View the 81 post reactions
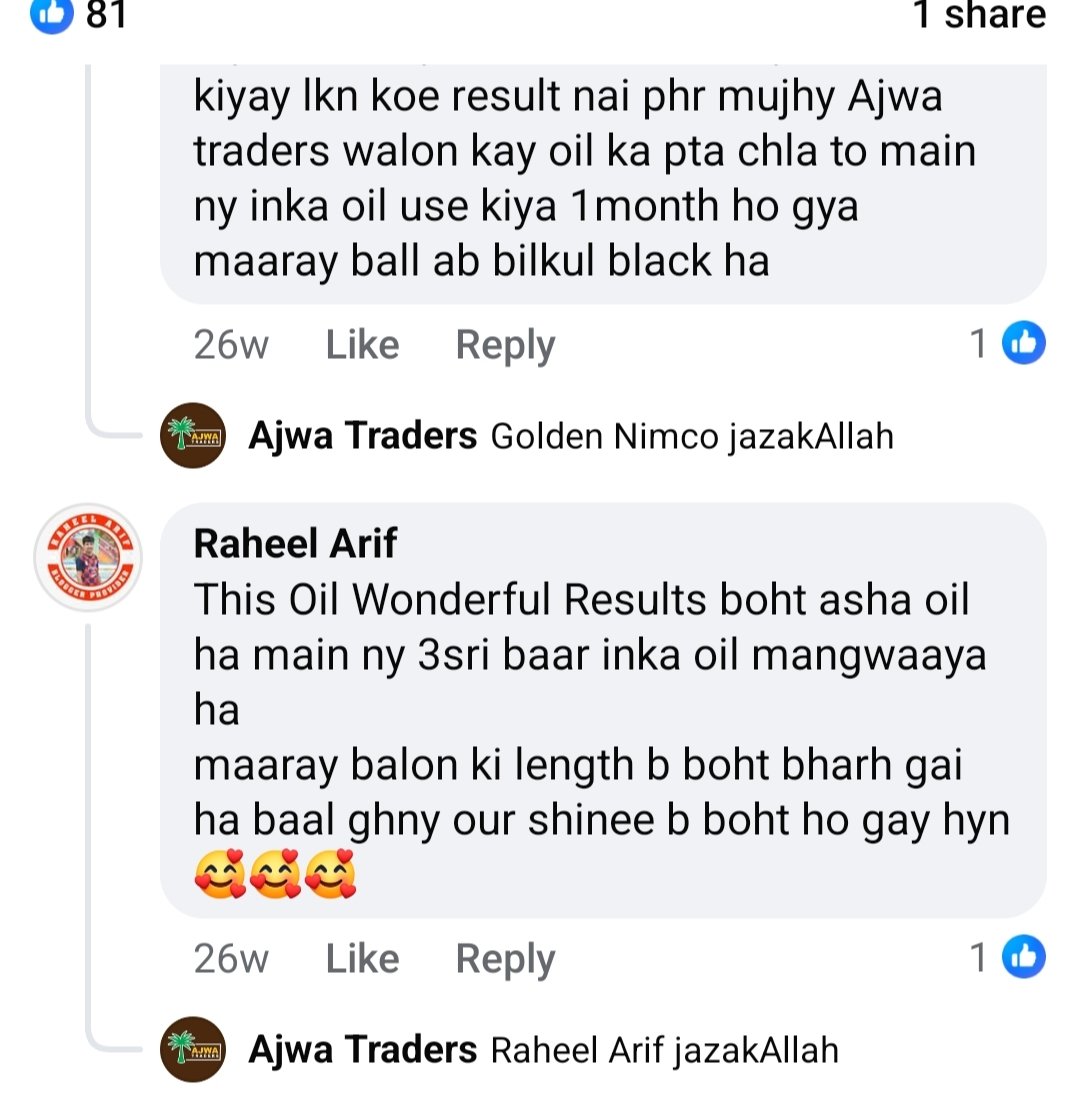Screen dimensions: 1080x1098 [82, 15]
